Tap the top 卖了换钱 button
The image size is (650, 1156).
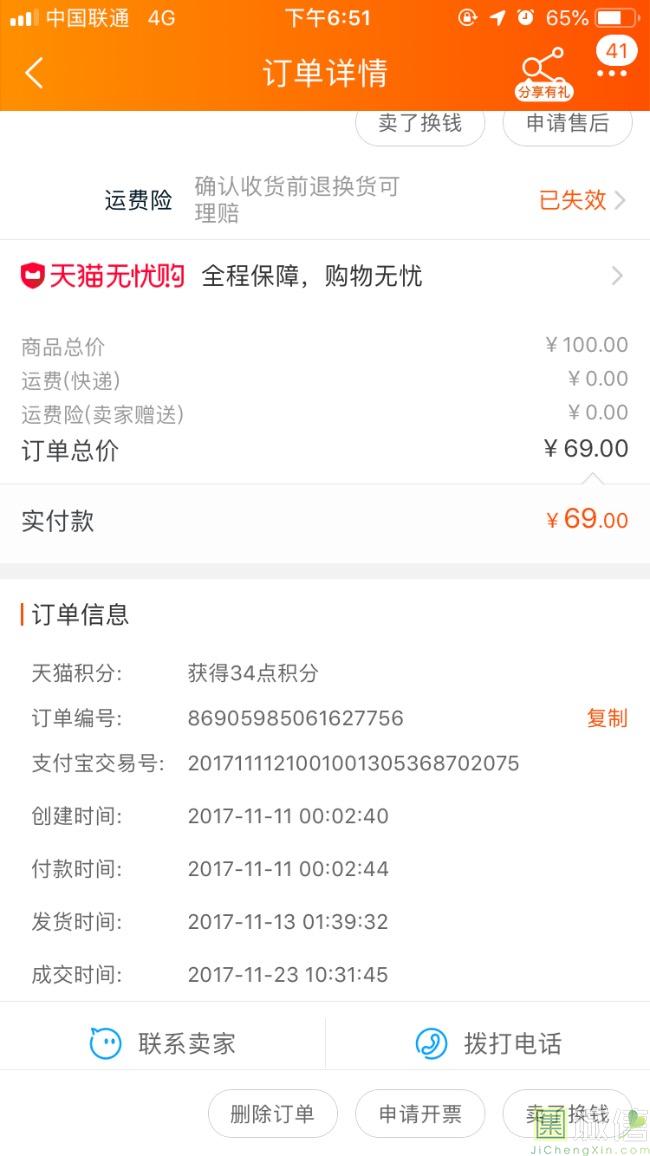point(420,124)
